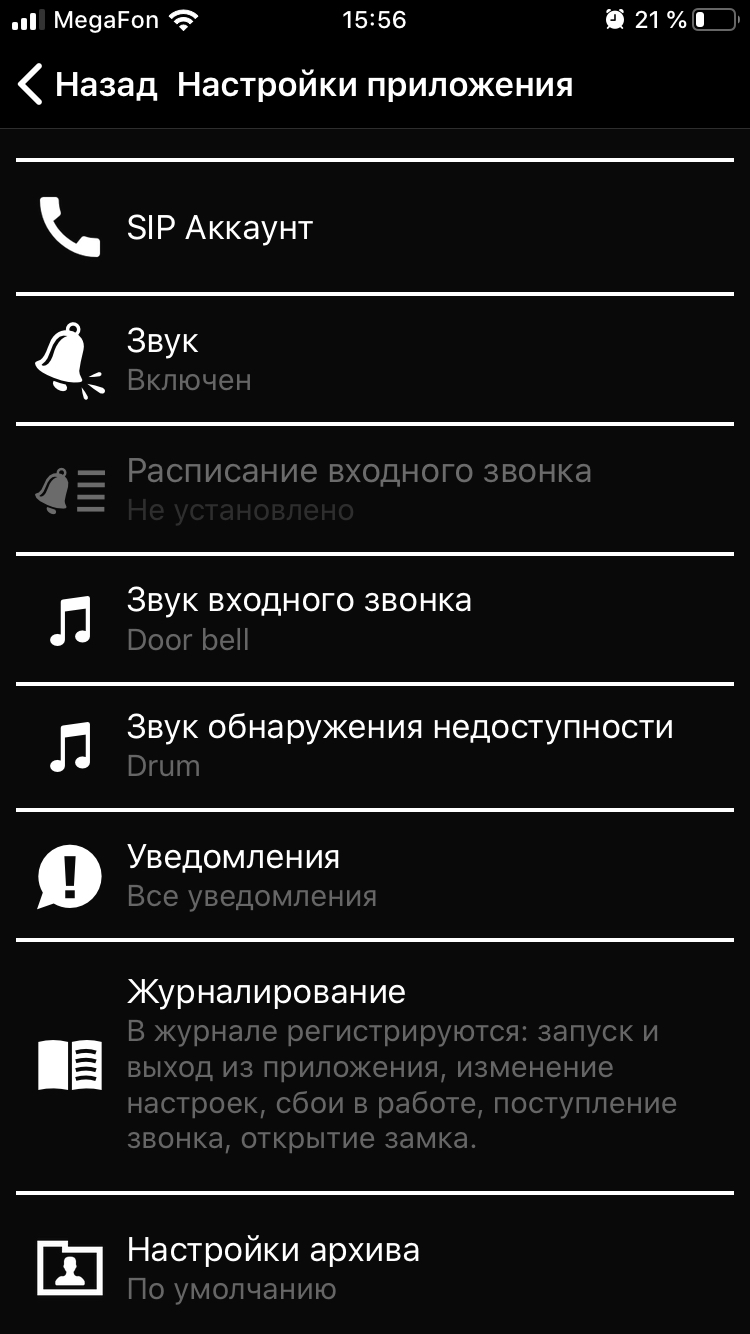Open SIP Аккаунт settings
The width and height of the screenshot is (750, 1334).
(375, 228)
